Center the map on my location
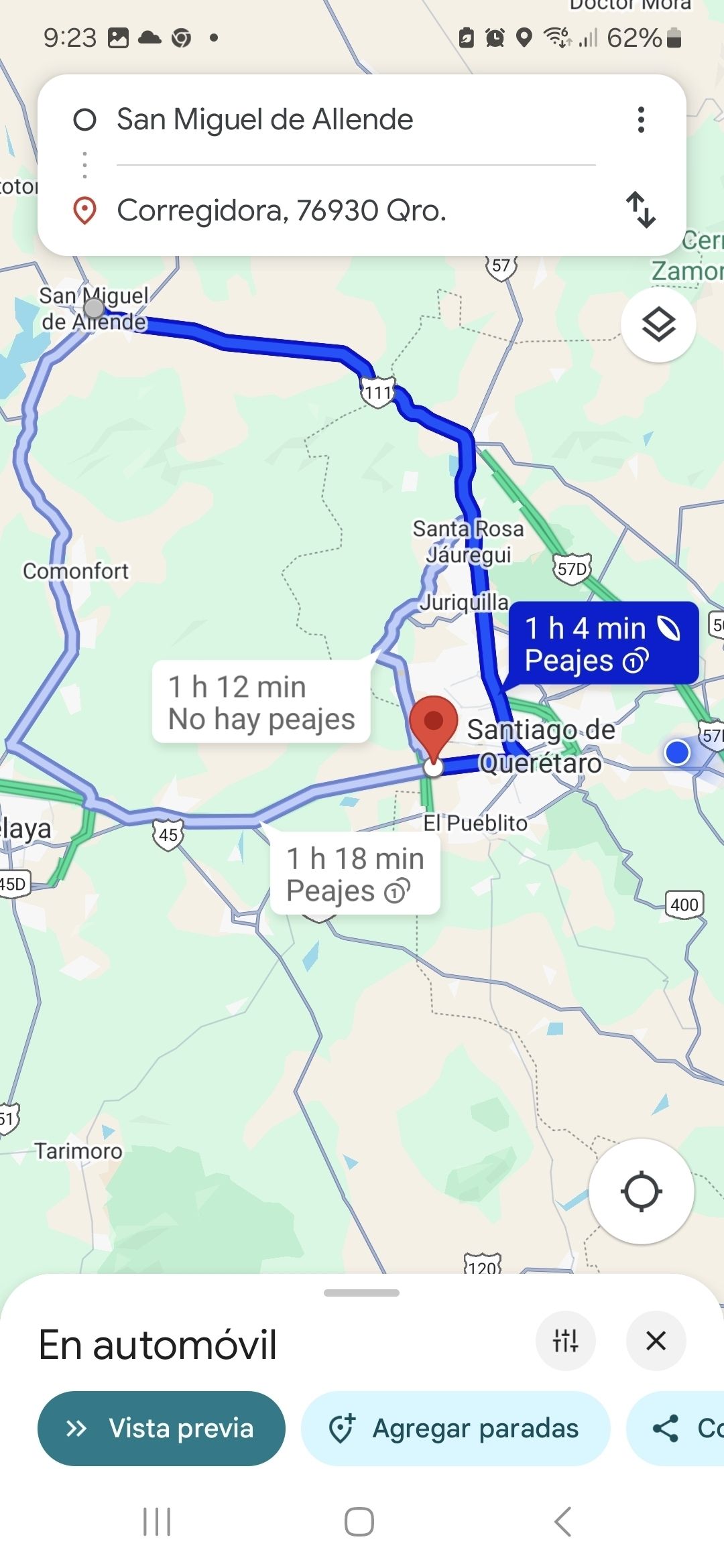 click(641, 1192)
